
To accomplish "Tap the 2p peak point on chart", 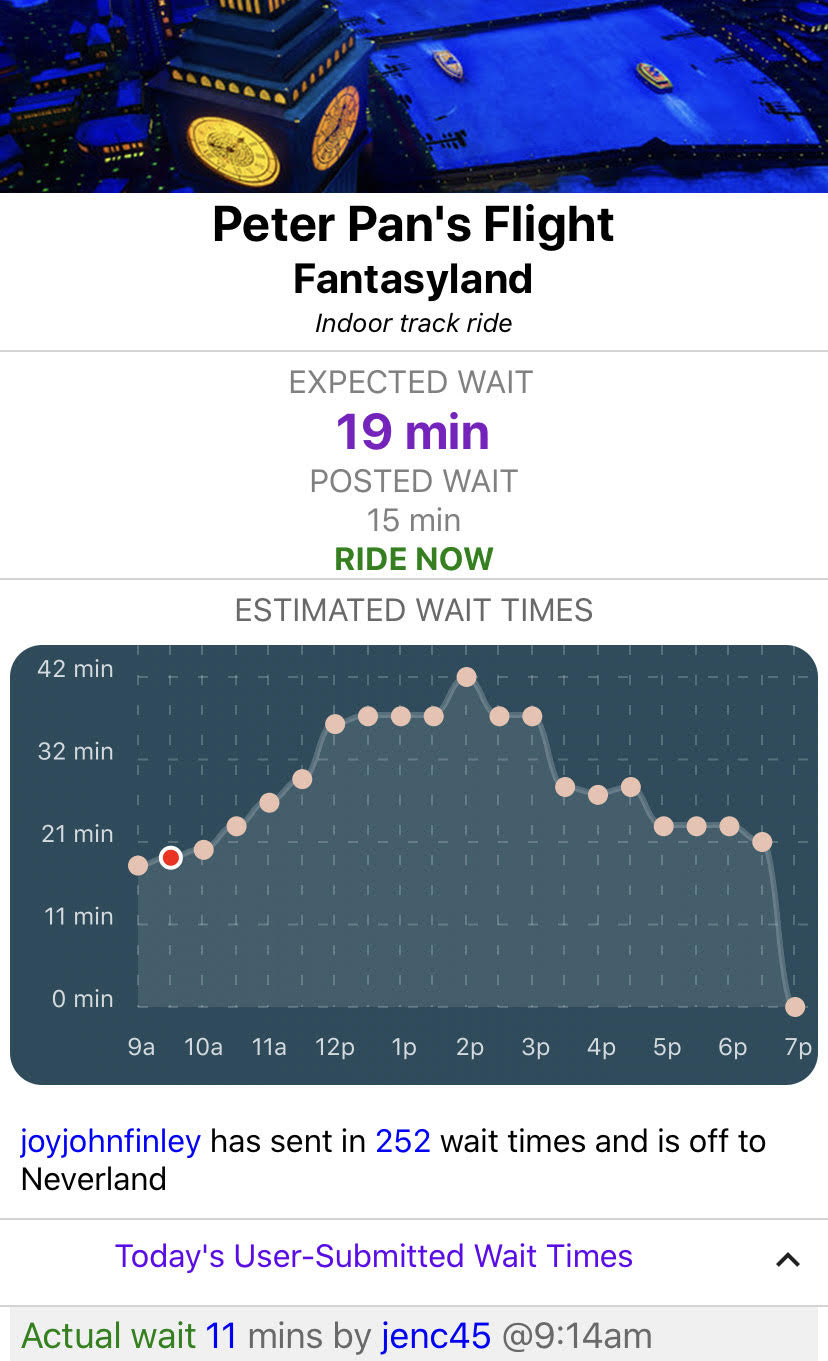I will pyautogui.click(x=466, y=677).
